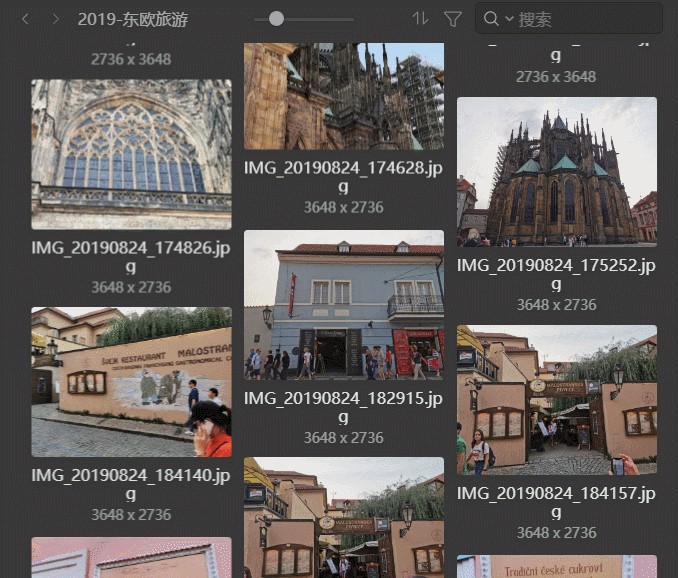The image size is (678, 578).
Task: Expand the search options dropdown arrow
Action: coord(509,19)
